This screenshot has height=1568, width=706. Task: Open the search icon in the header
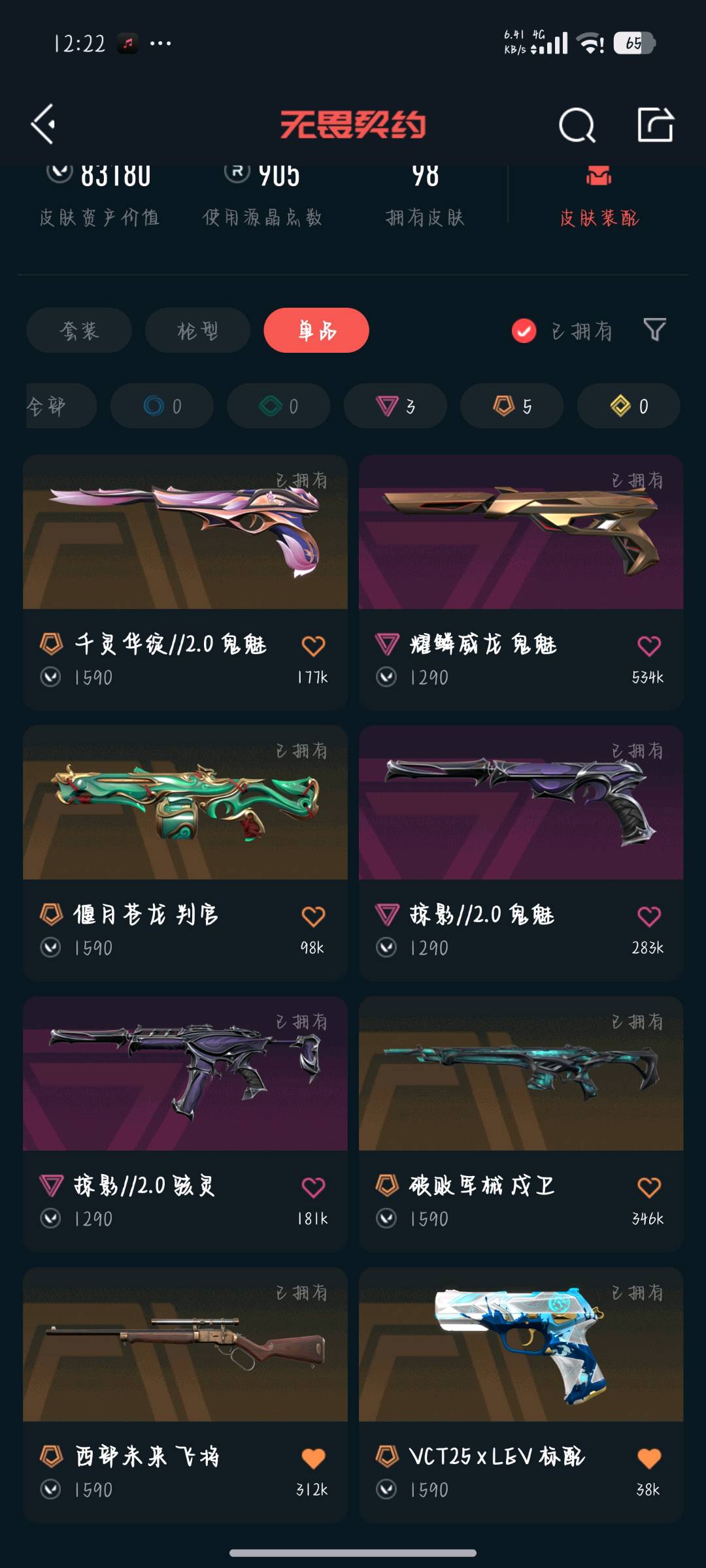[x=577, y=125]
